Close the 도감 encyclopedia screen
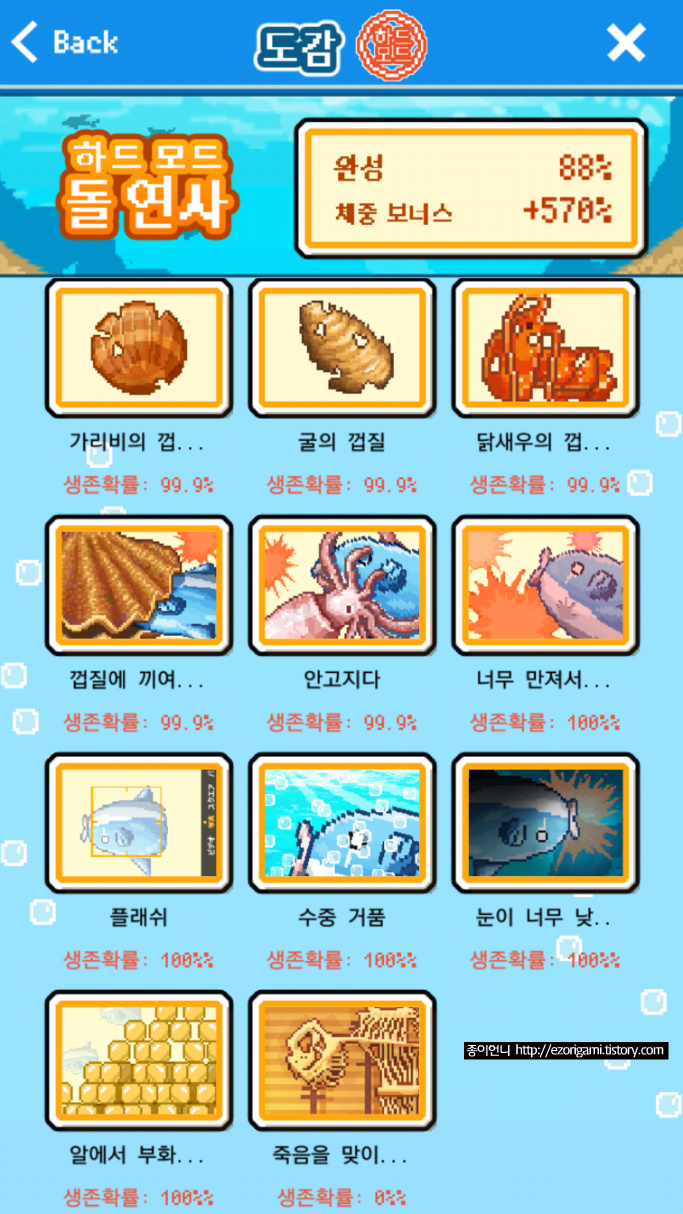 (626, 42)
